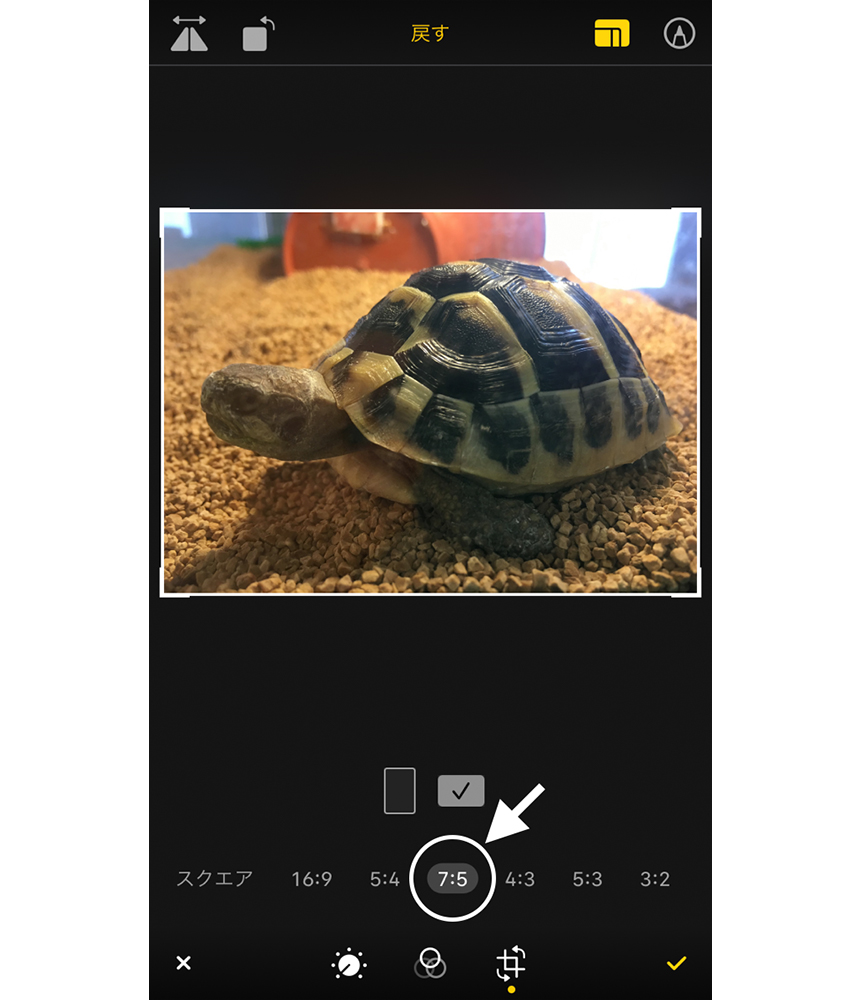This screenshot has height=1000, width=860.
Task: Confirm edits with the yellow checkmark
Action: click(x=677, y=963)
